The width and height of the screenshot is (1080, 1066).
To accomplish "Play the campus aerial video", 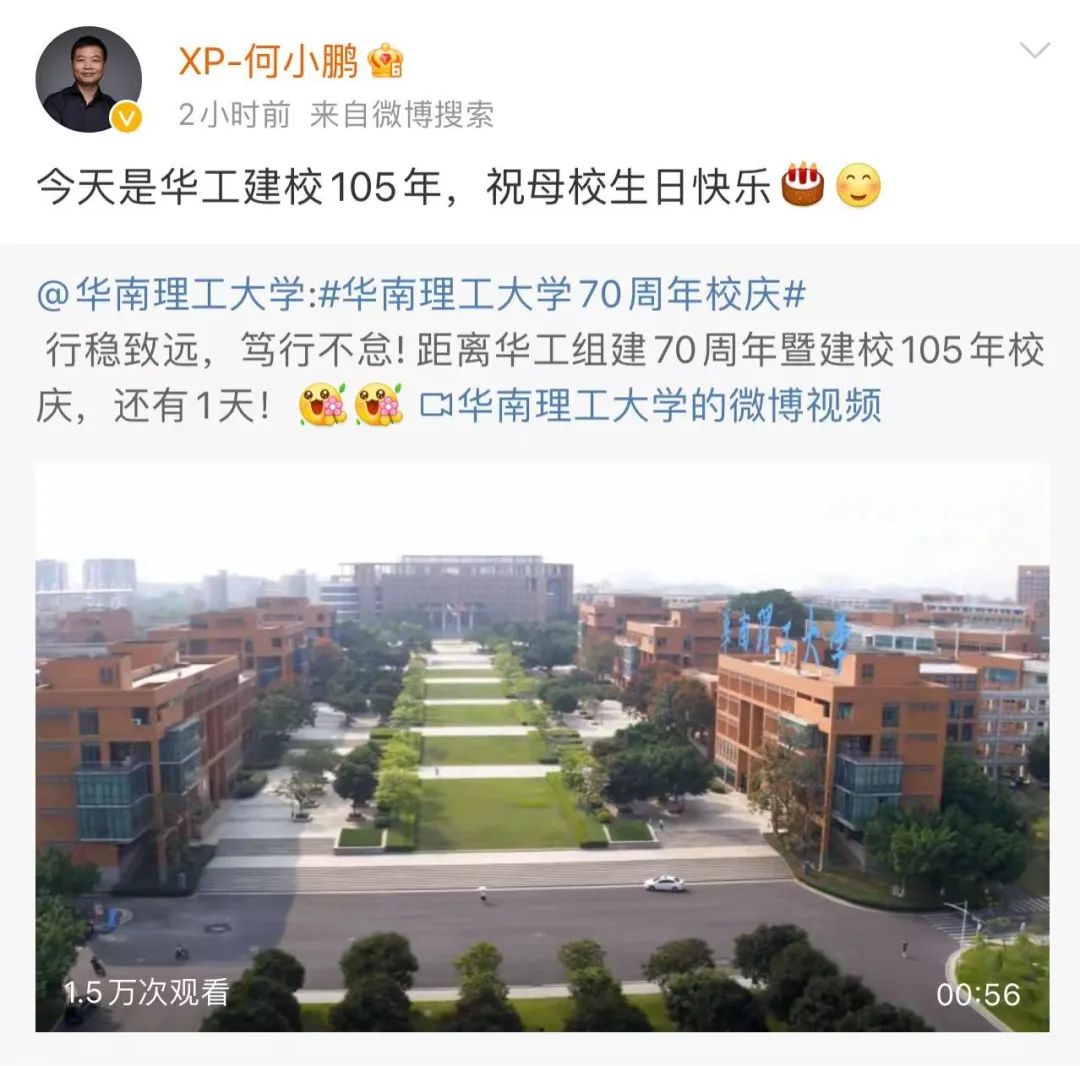I will pos(542,746).
